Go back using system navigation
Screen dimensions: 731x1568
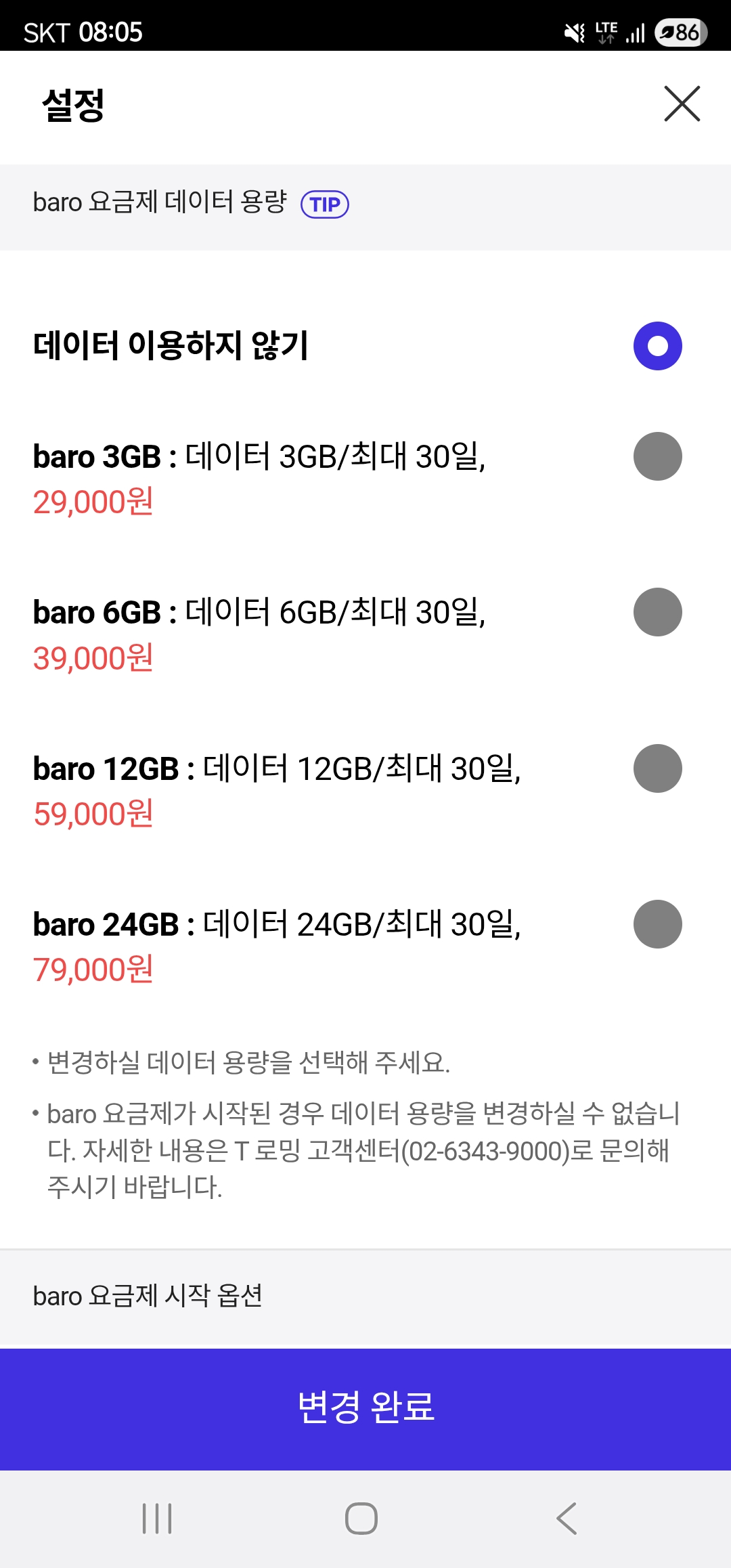pyautogui.click(x=567, y=1518)
